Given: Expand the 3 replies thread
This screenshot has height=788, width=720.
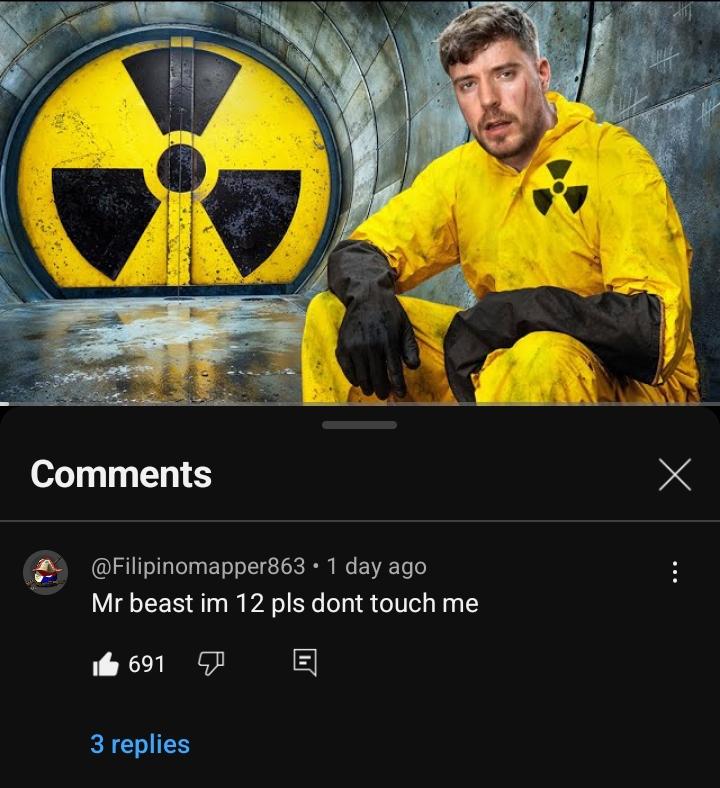Looking at the screenshot, I should 140,744.
